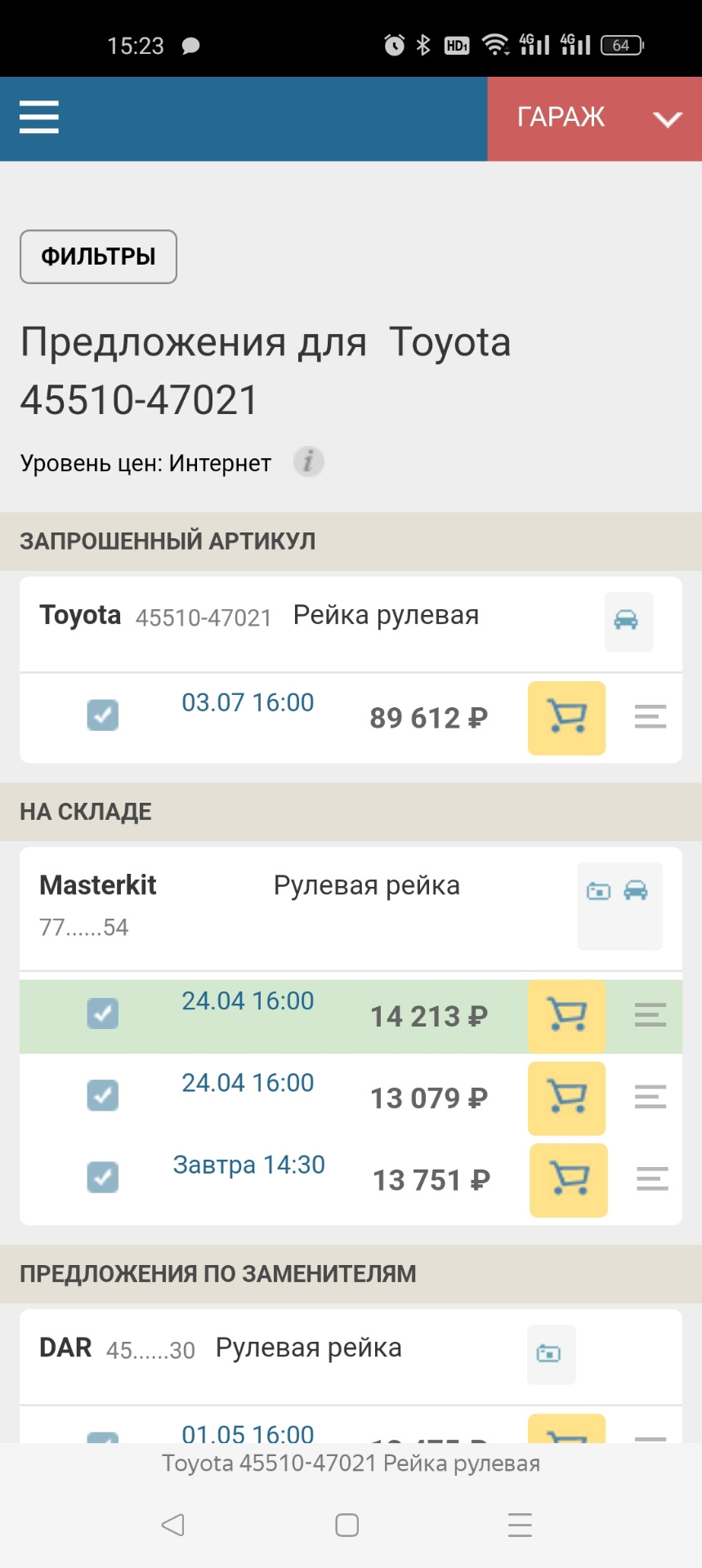Open car applicability icon for Toyota 45510-47021
Viewport: 702px width, 1568px height.
pos(628,621)
